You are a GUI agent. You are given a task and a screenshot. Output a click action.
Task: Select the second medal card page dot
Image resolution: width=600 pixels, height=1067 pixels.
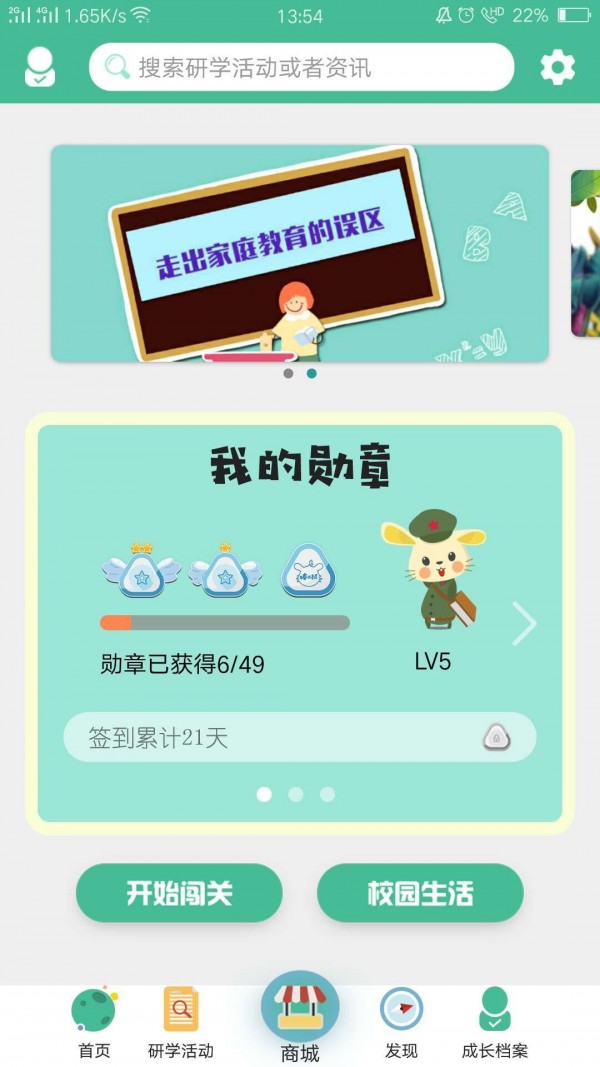click(296, 794)
